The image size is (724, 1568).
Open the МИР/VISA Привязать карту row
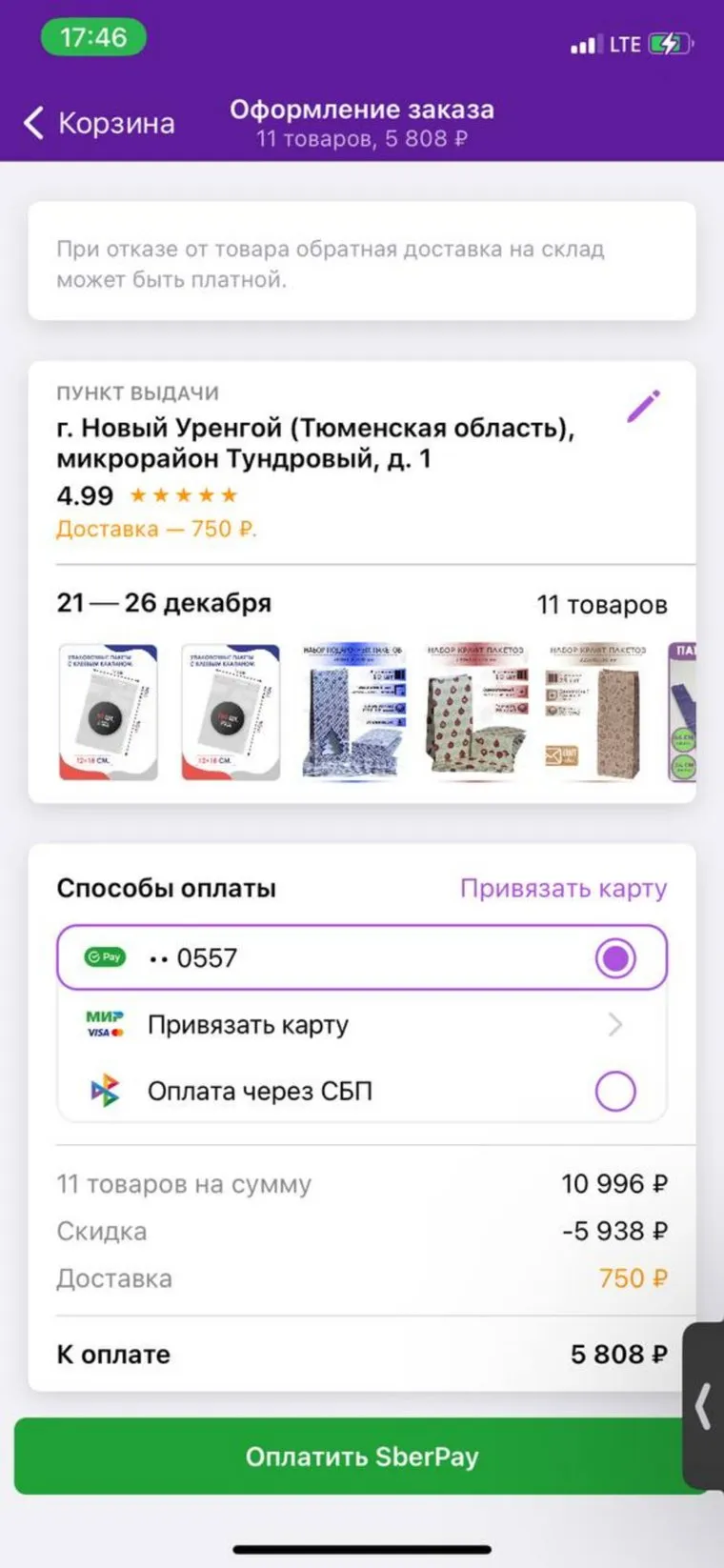pyautogui.click(x=362, y=1025)
